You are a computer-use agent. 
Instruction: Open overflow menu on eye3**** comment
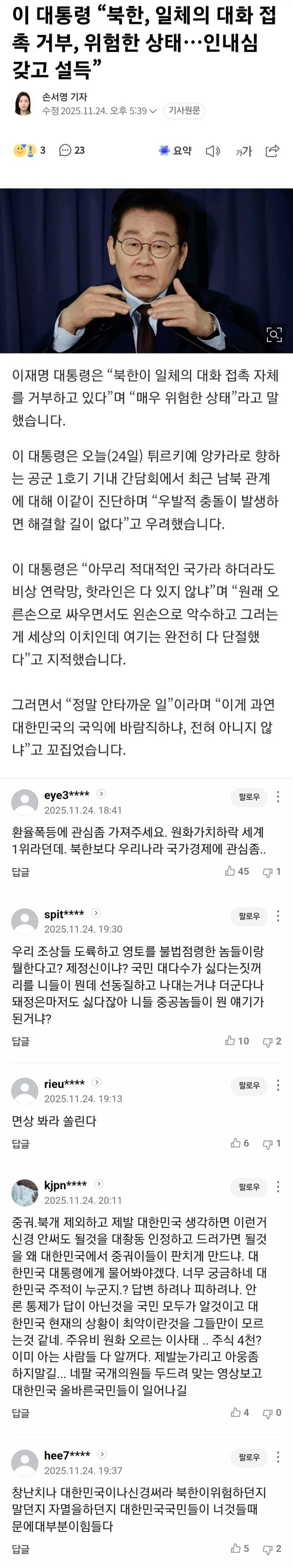(x=279, y=796)
